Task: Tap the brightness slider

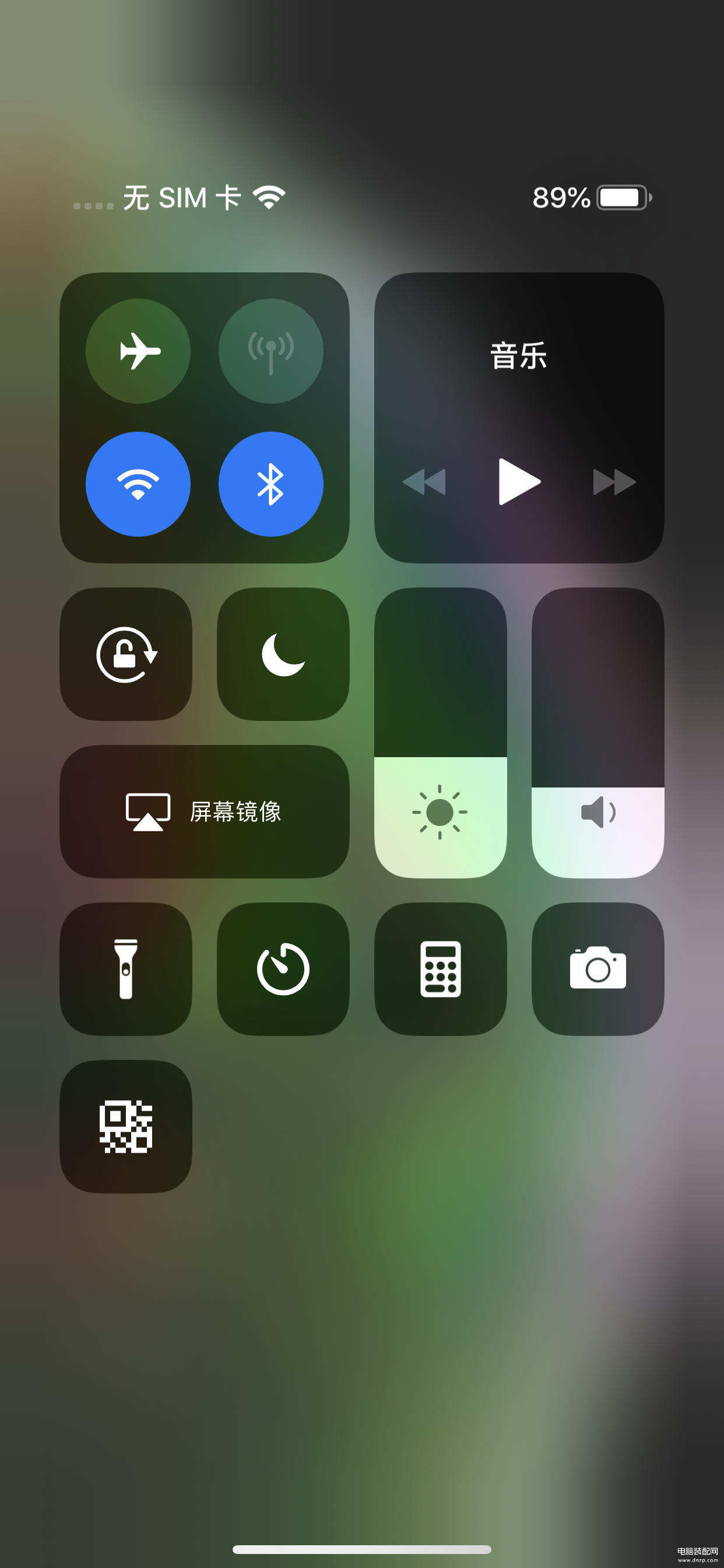Action: 441,733
